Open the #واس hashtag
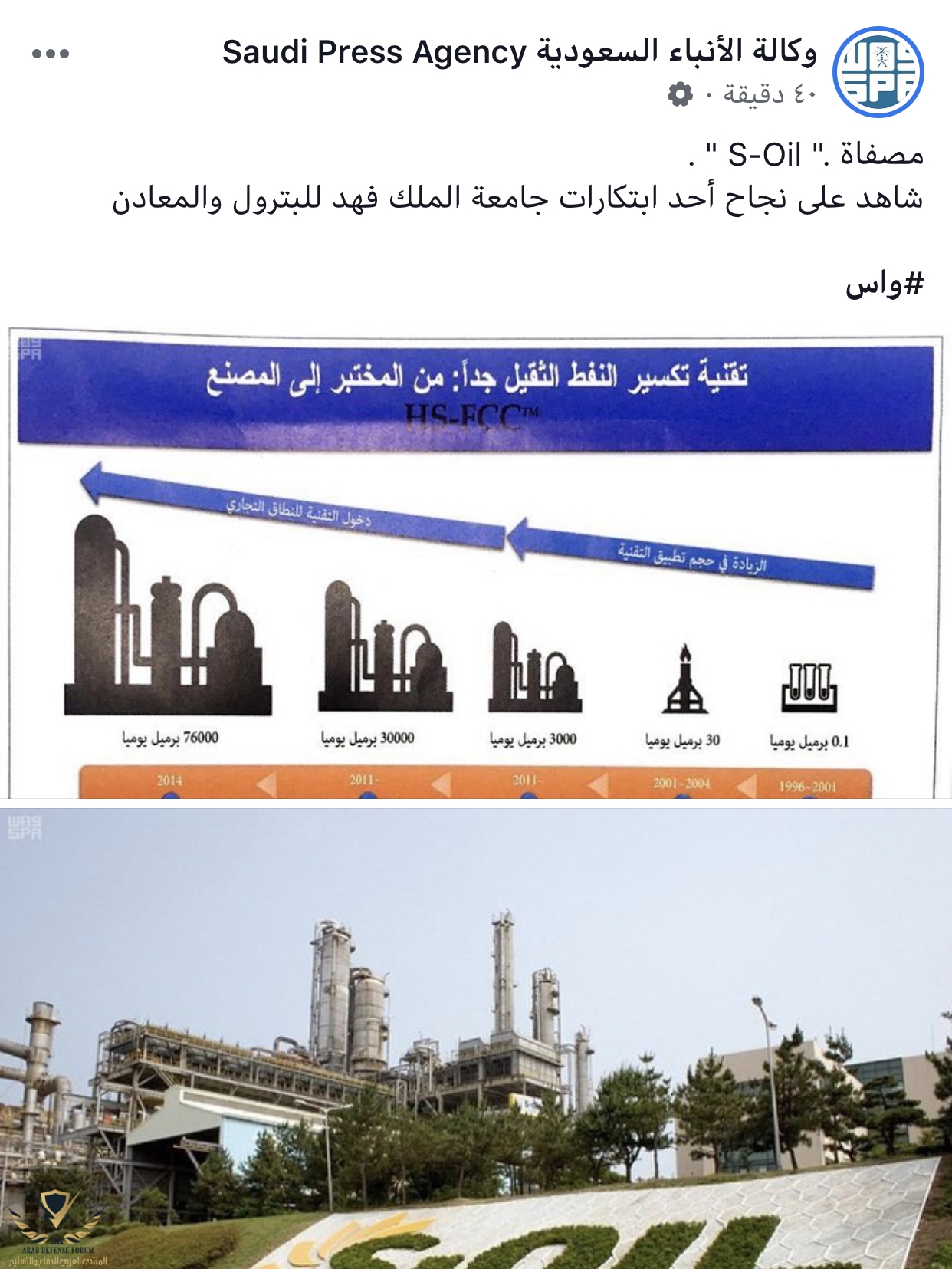This screenshot has width=952, height=1269. (x=885, y=284)
